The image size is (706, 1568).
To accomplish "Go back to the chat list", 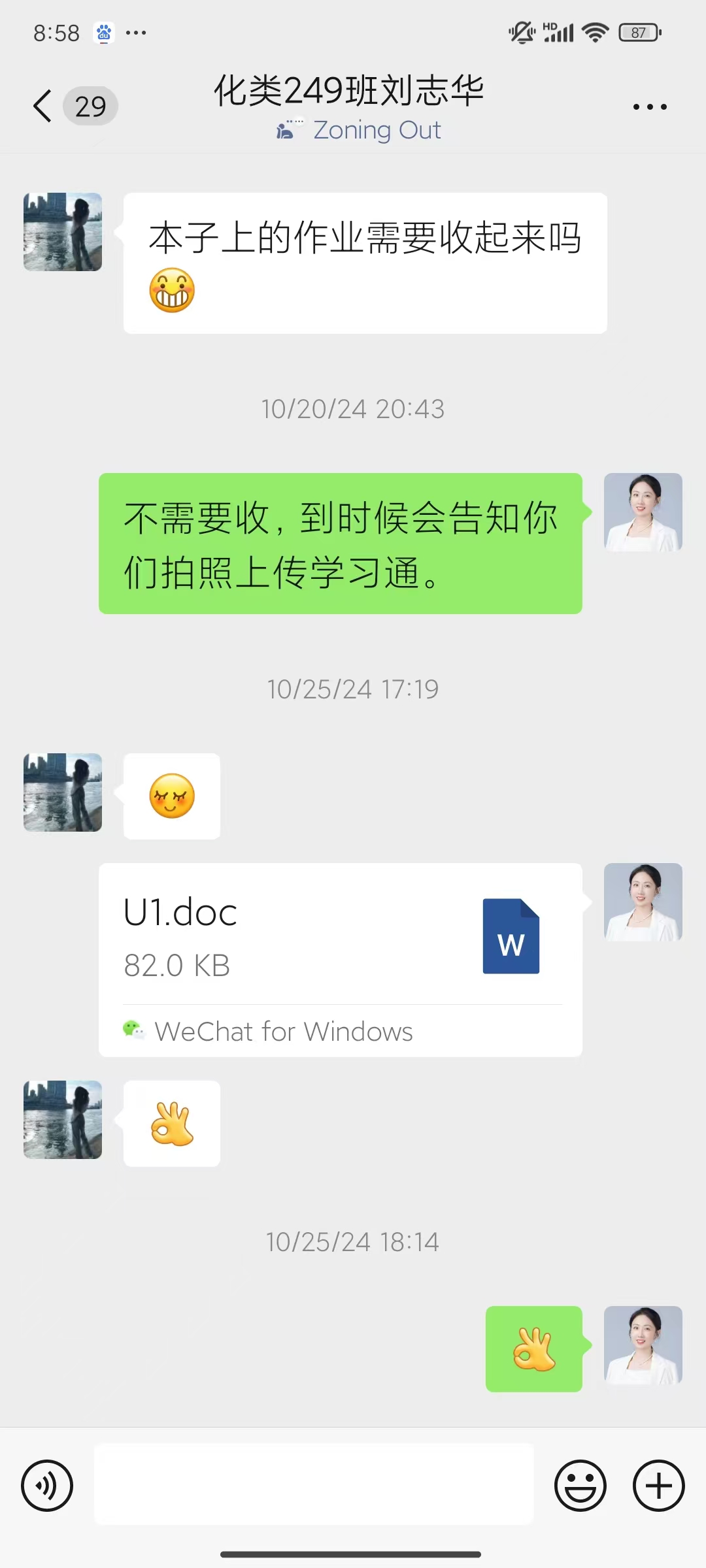I will point(43,106).
